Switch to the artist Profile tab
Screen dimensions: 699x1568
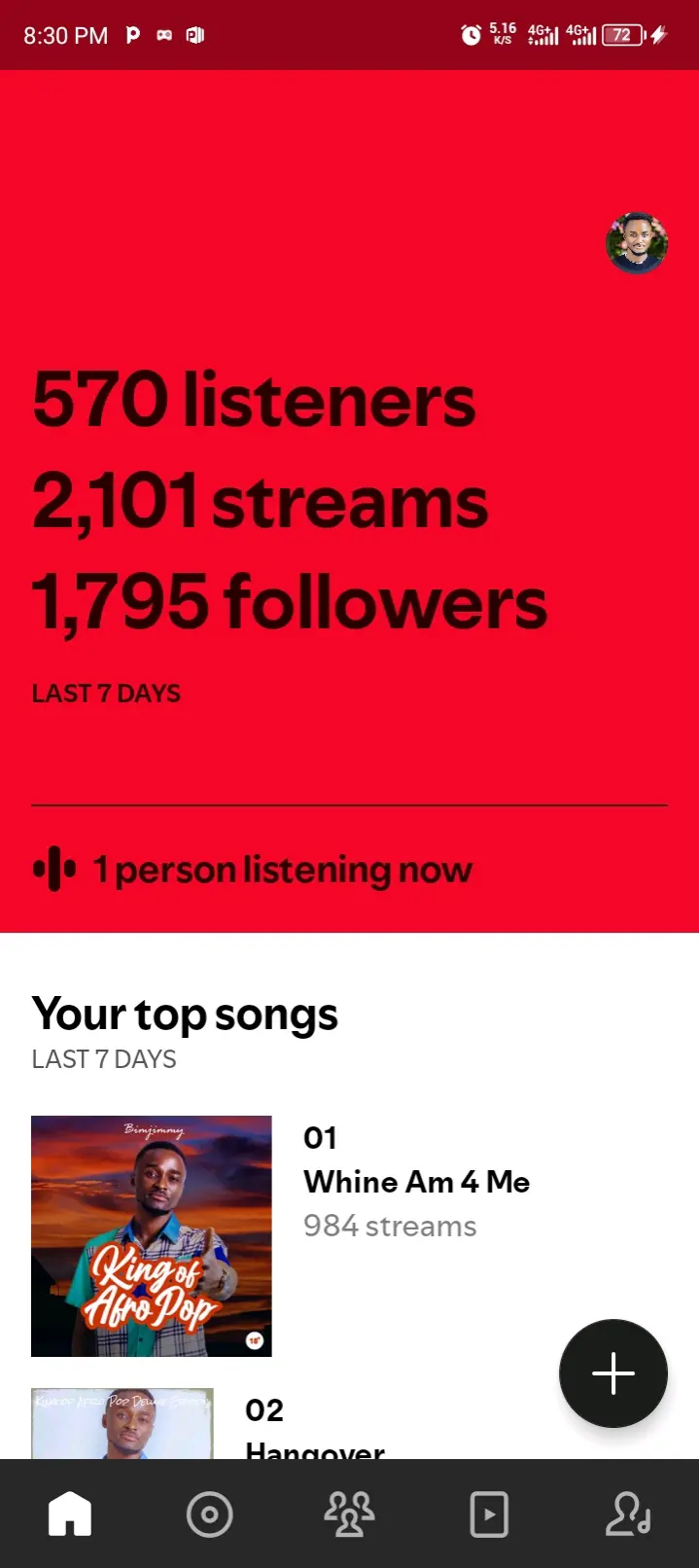coord(628,1515)
